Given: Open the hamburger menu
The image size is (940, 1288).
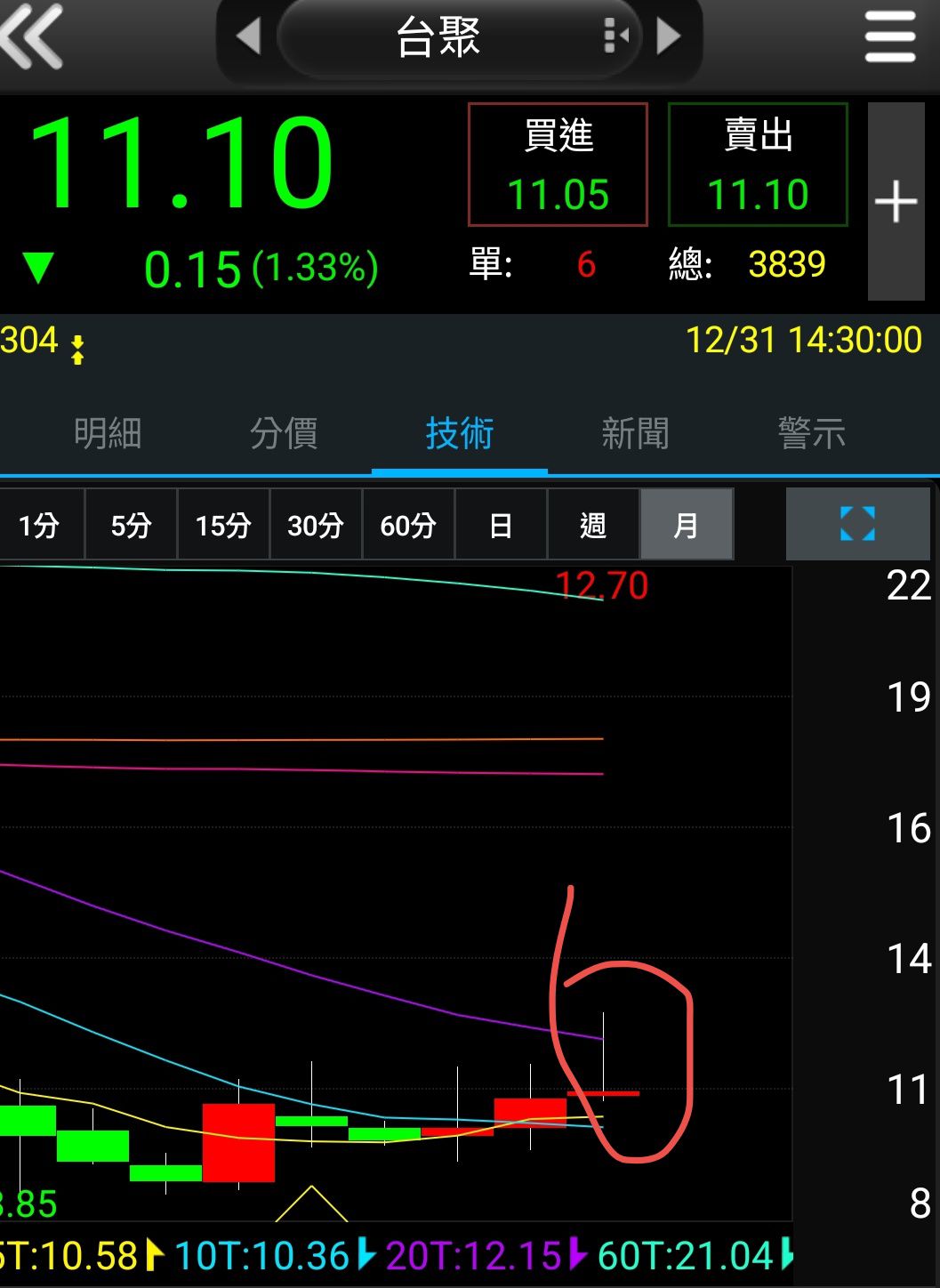Looking at the screenshot, I should [x=889, y=37].
